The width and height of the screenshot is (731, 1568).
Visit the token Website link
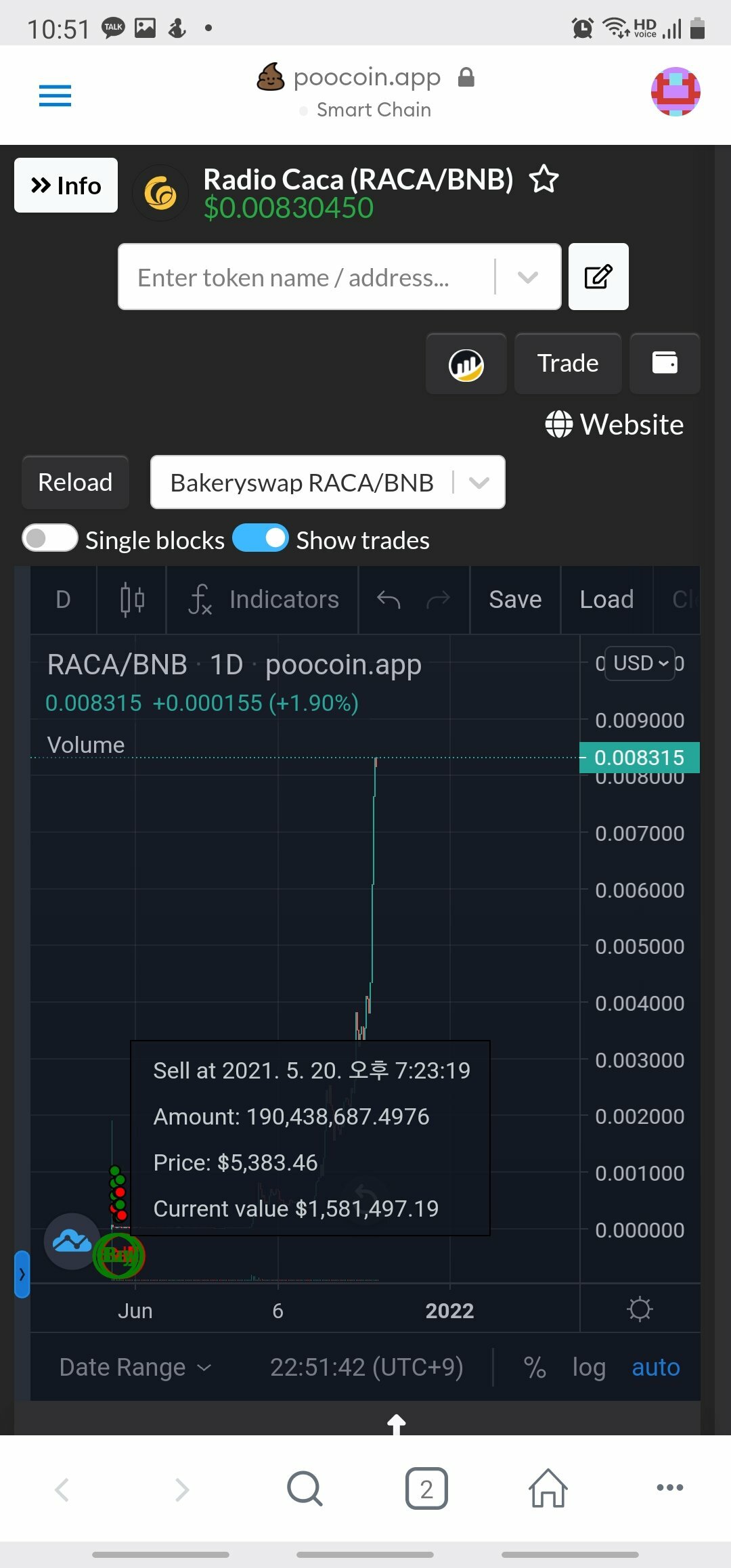pyautogui.click(x=615, y=424)
